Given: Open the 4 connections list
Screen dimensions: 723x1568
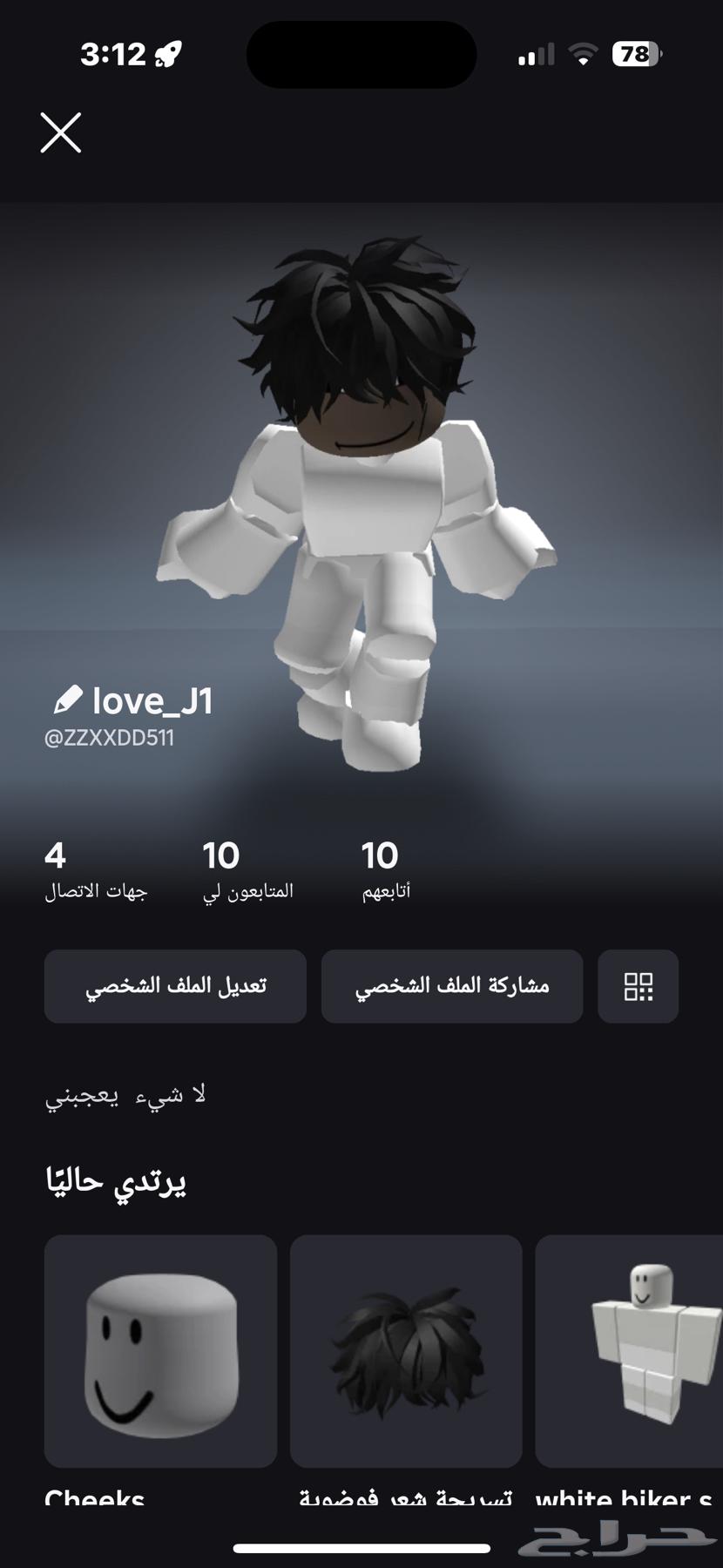Looking at the screenshot, I should click(95, 869).
